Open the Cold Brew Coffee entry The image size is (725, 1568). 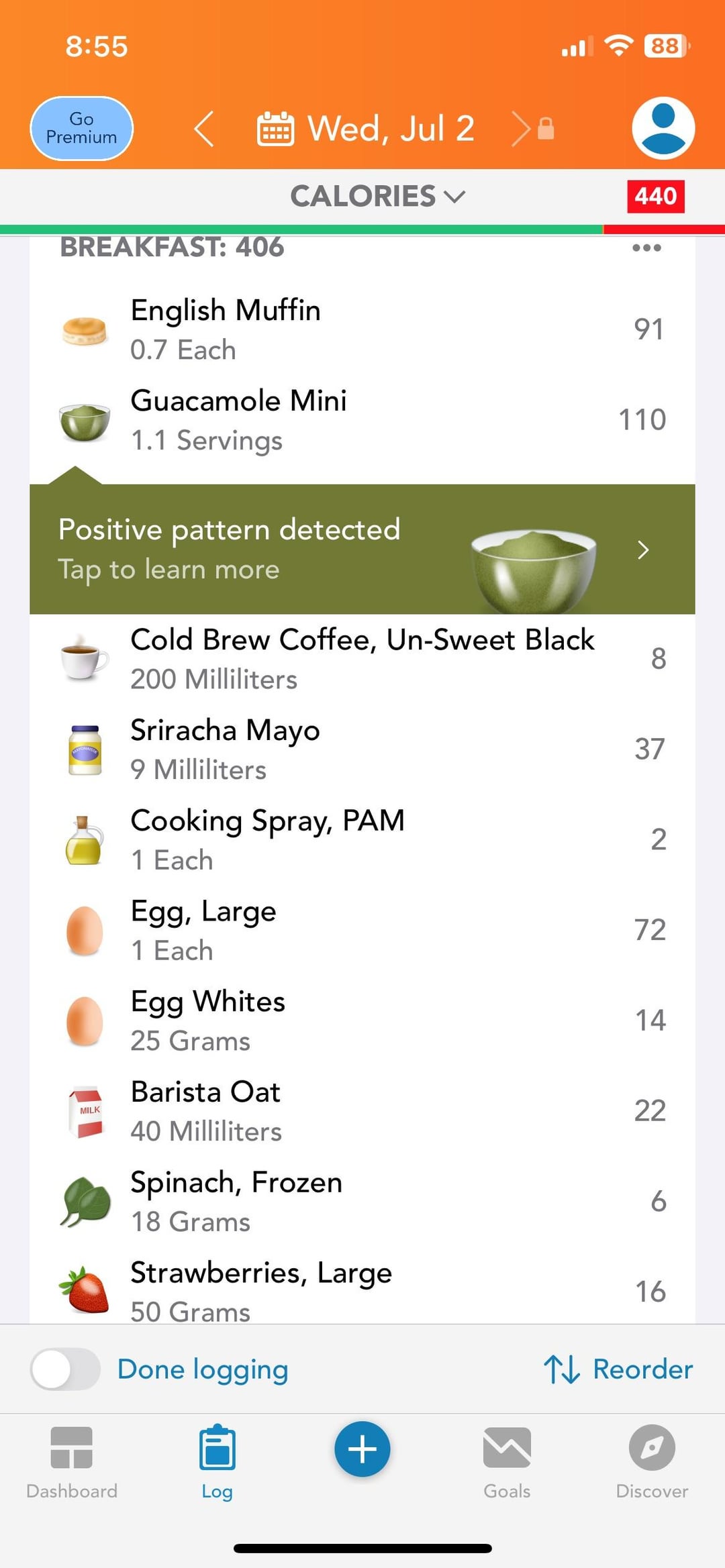click(x=362, y=659)
